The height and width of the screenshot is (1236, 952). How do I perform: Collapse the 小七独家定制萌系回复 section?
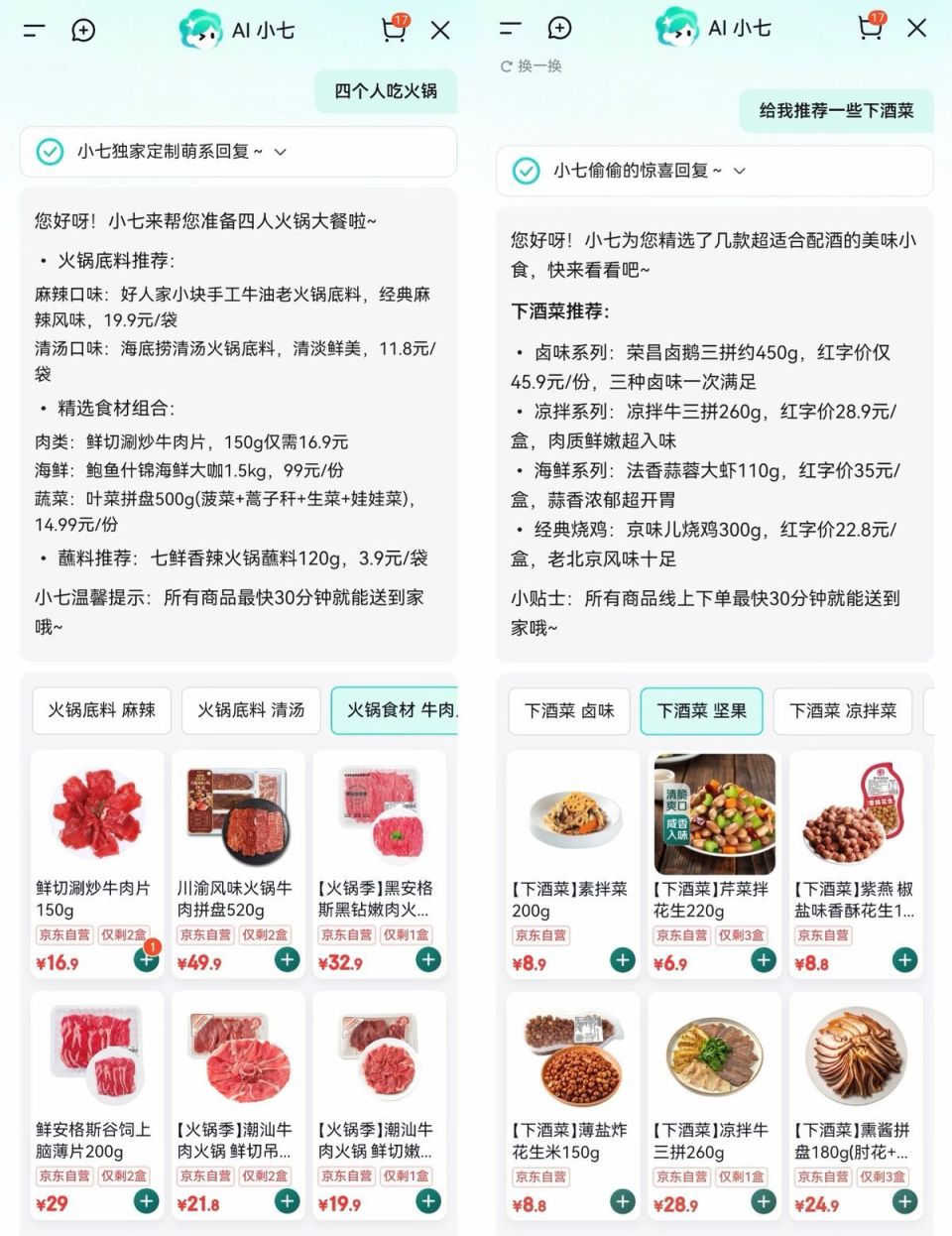tap(280, 152)
